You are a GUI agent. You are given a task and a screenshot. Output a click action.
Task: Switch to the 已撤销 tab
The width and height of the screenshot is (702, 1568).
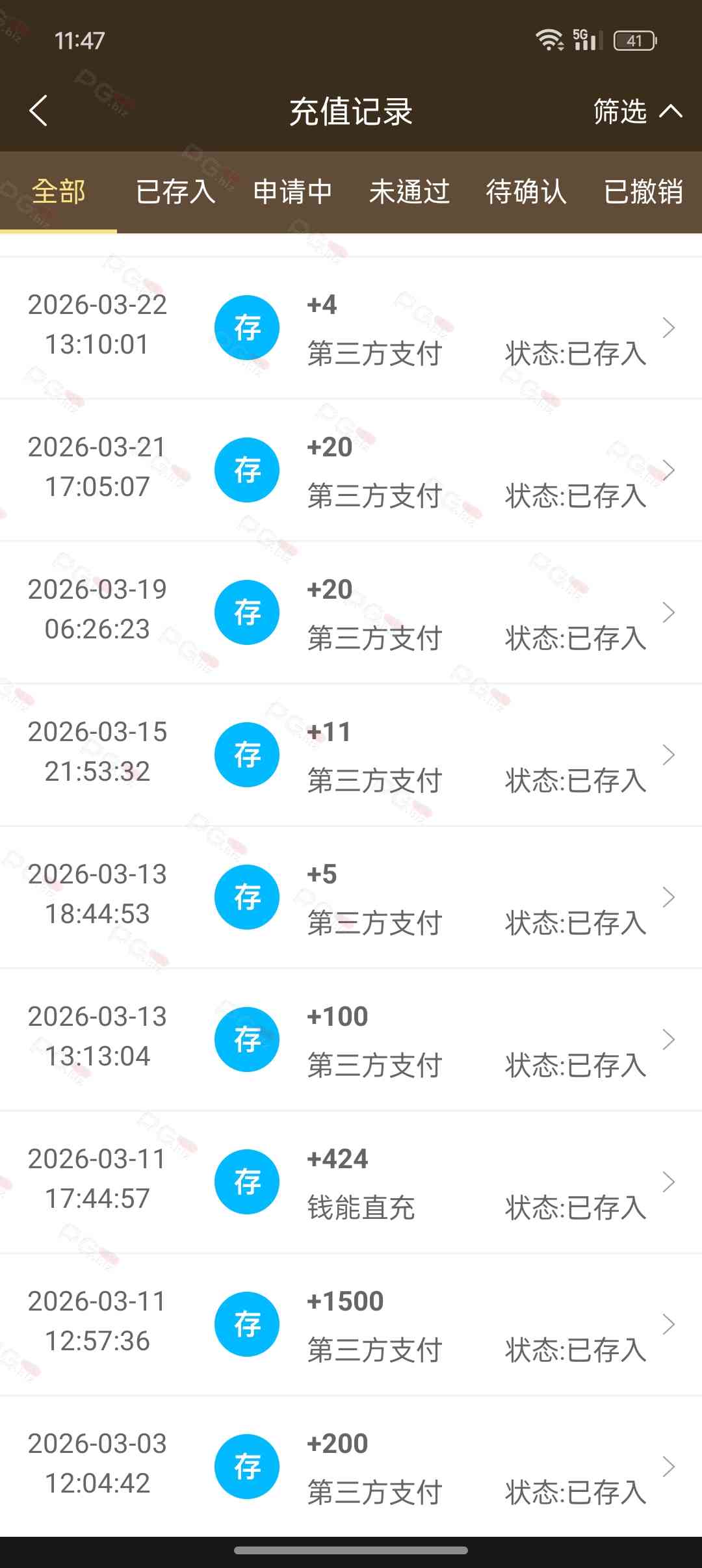[643, 192]
